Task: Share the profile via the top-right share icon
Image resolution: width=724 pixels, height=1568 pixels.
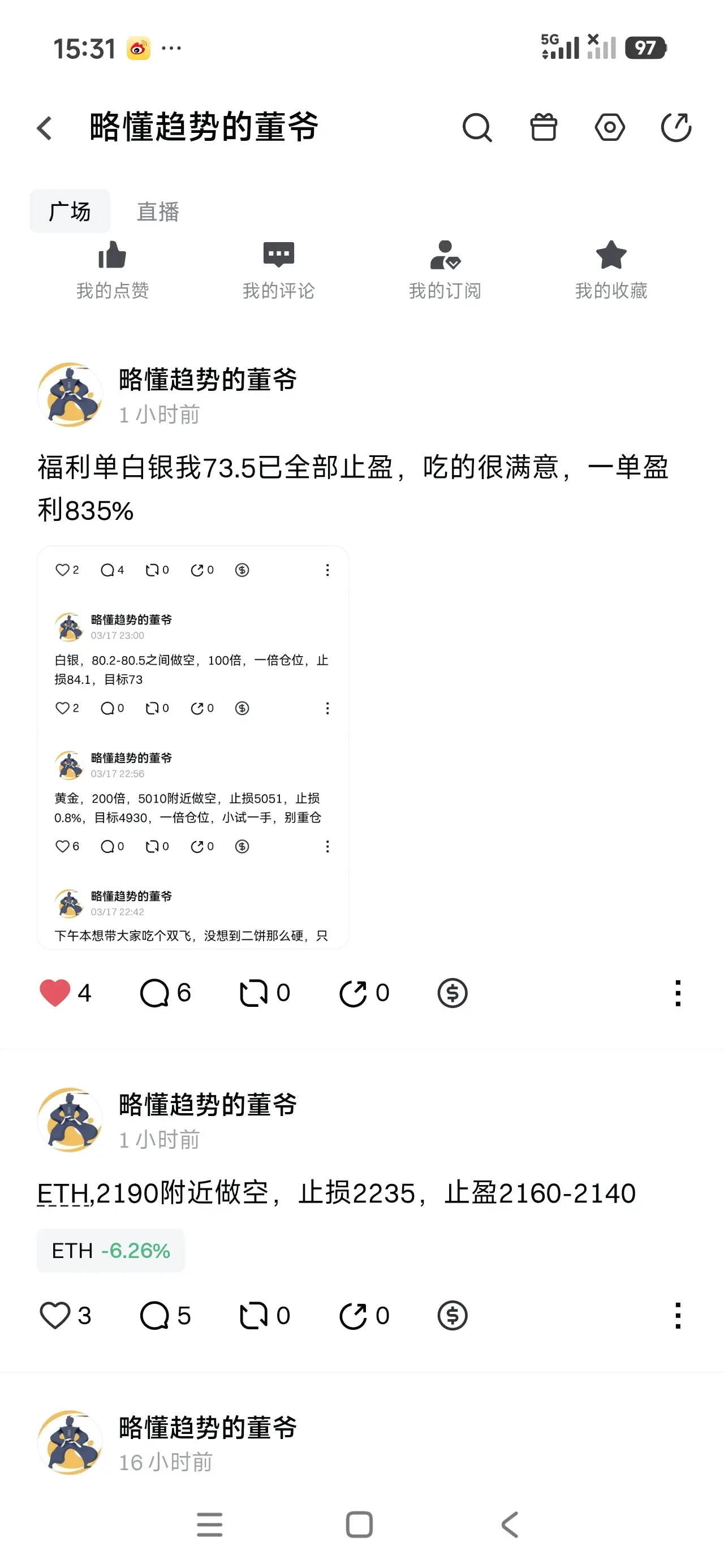Action: [x=677, y=128]
